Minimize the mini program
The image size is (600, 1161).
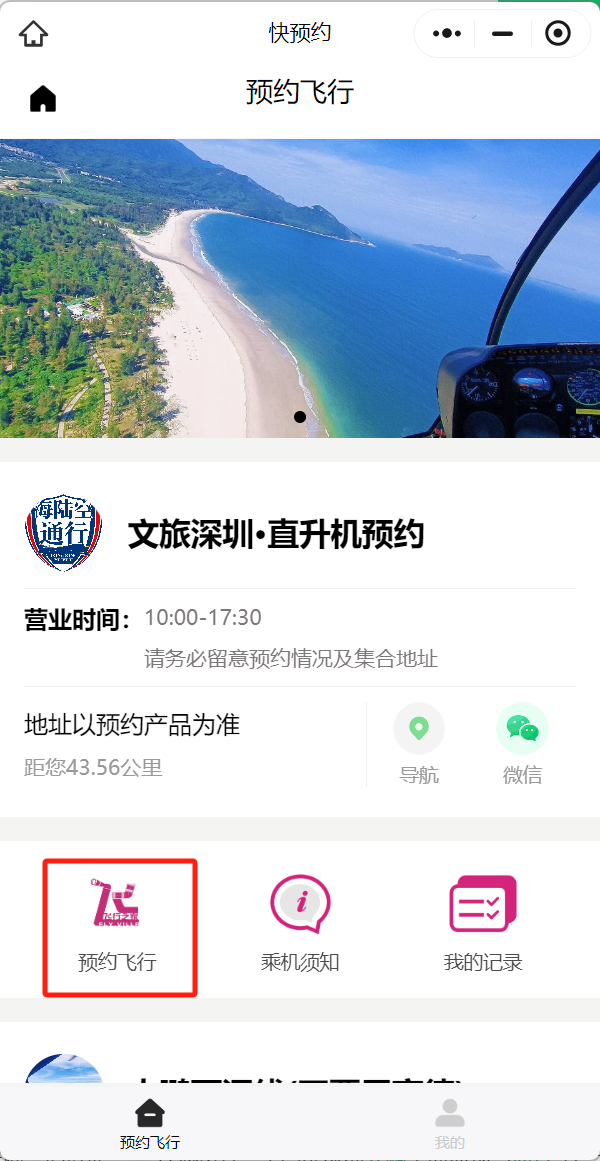coord(502,34)
